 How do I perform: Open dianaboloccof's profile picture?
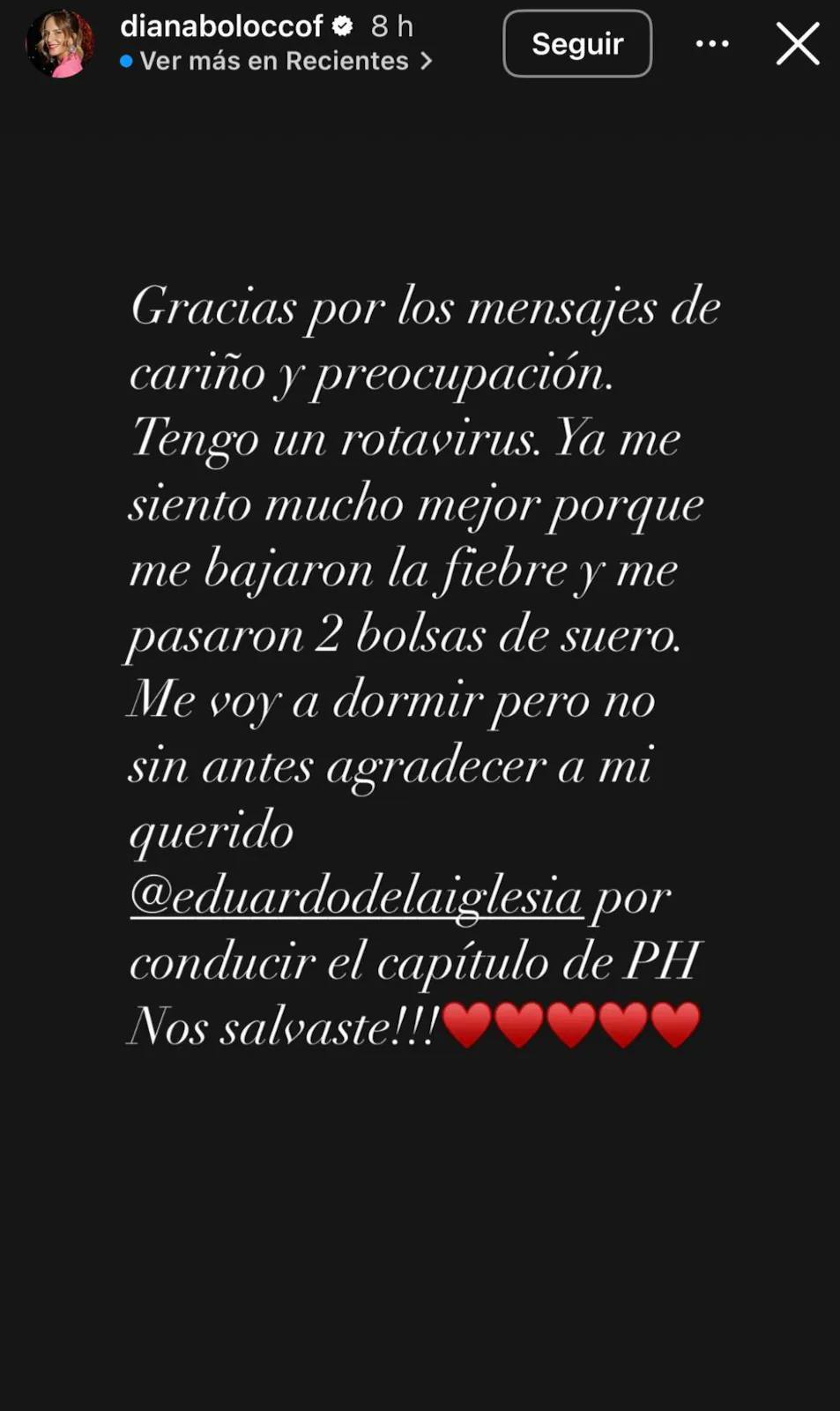(60, 43)
